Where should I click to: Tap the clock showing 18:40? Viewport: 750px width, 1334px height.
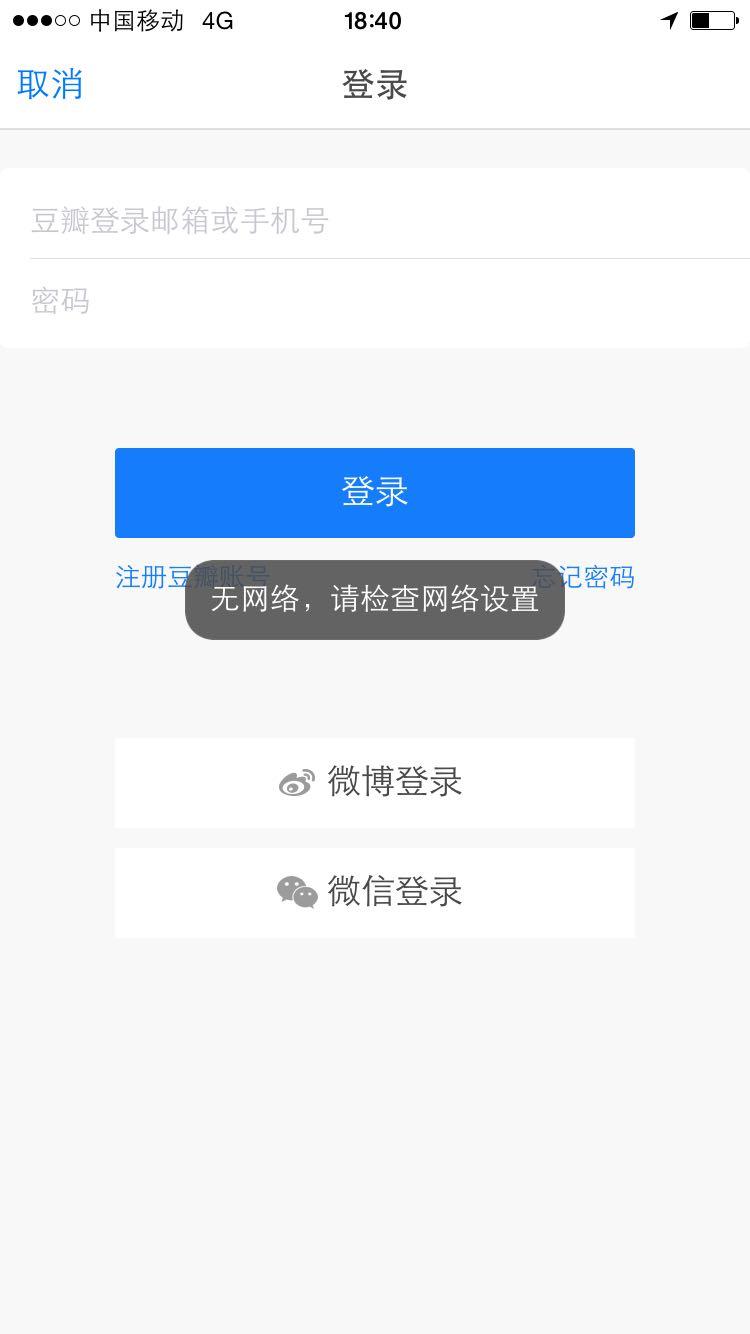[373, 20]
